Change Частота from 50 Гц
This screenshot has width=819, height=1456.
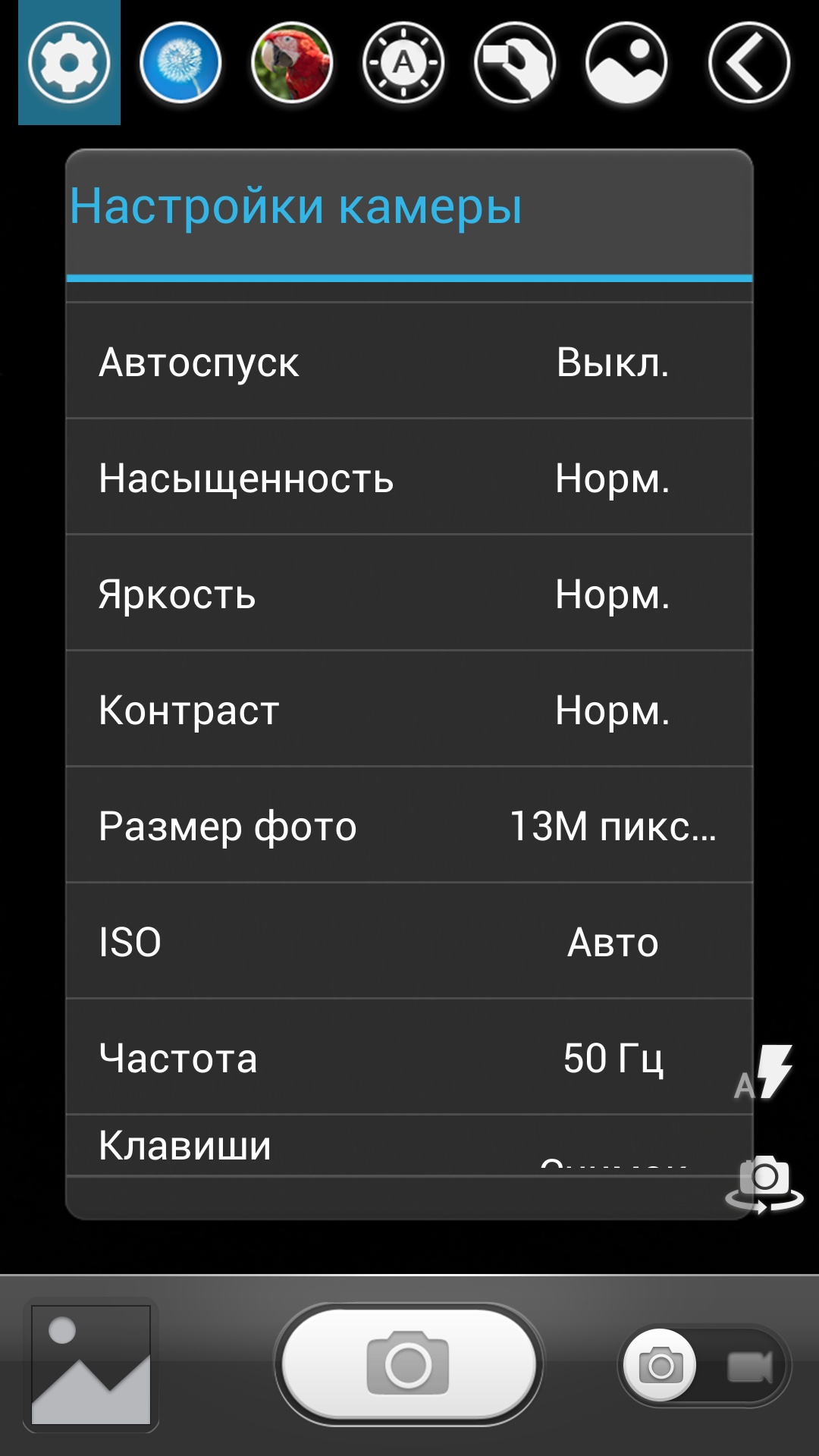click(x=409, y=1058)
